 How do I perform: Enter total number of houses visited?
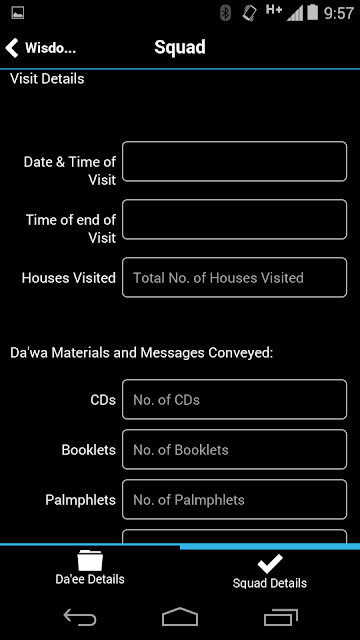(x=234, y=277)
